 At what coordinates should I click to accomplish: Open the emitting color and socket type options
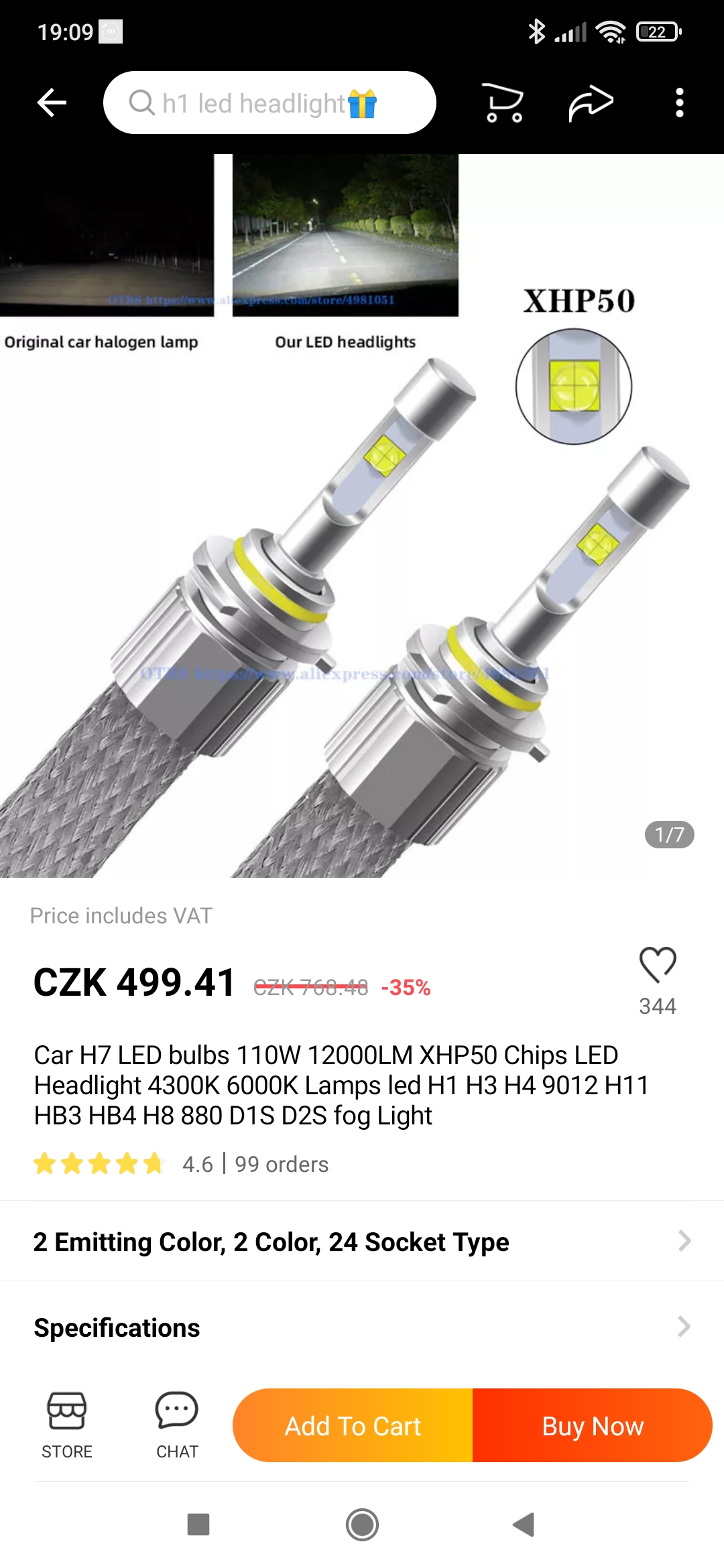[362, 1242]
